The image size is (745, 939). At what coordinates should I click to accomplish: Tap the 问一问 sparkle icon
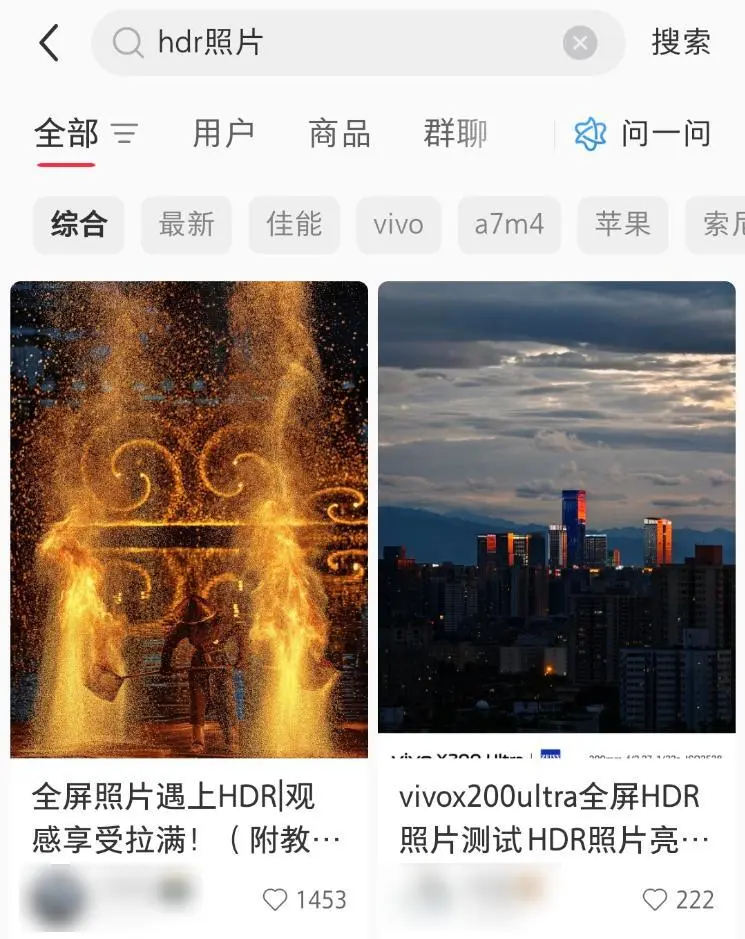point(590,131)
